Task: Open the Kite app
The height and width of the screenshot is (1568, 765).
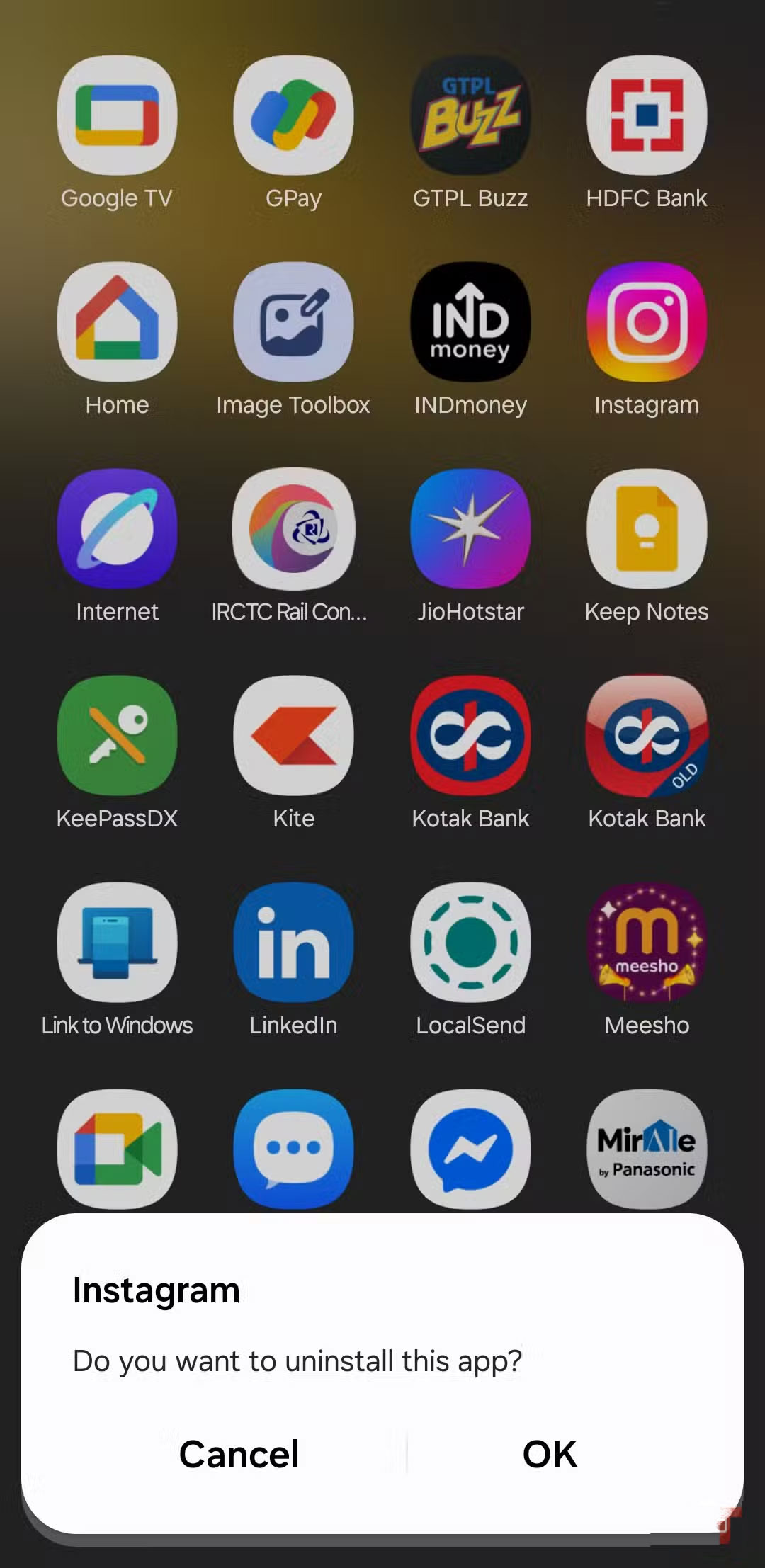Action: tap(293, 737)
